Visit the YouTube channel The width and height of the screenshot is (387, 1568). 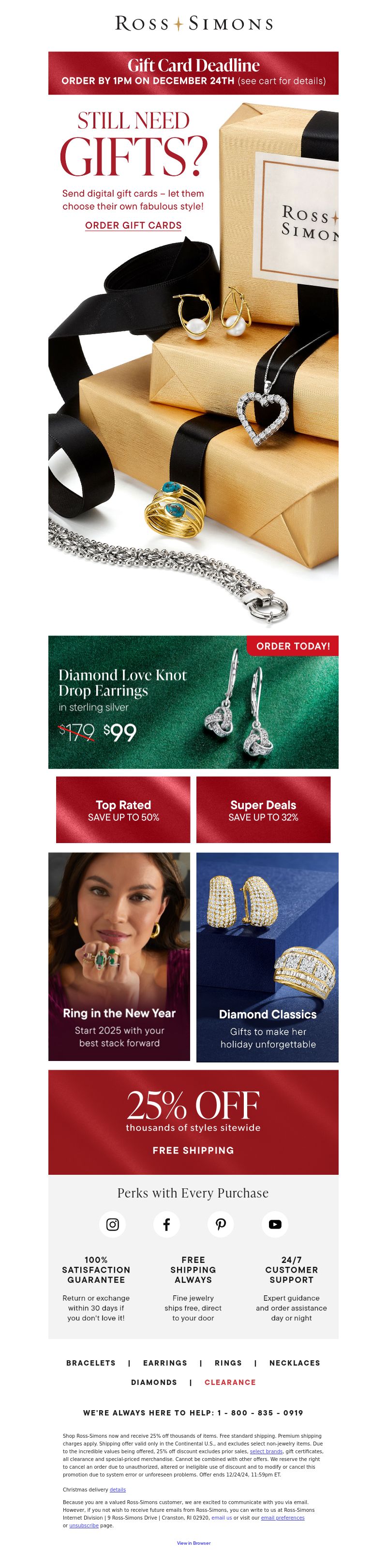pyautogui.click(x=275, y=1224)
